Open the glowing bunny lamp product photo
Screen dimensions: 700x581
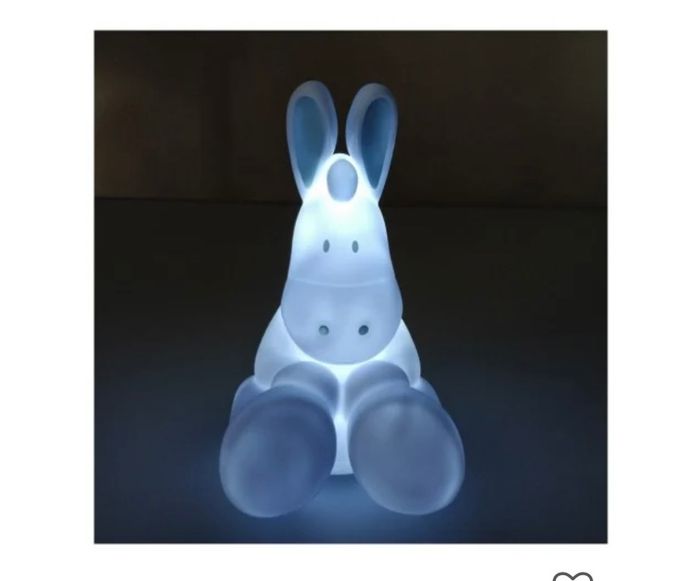(350, 287)
